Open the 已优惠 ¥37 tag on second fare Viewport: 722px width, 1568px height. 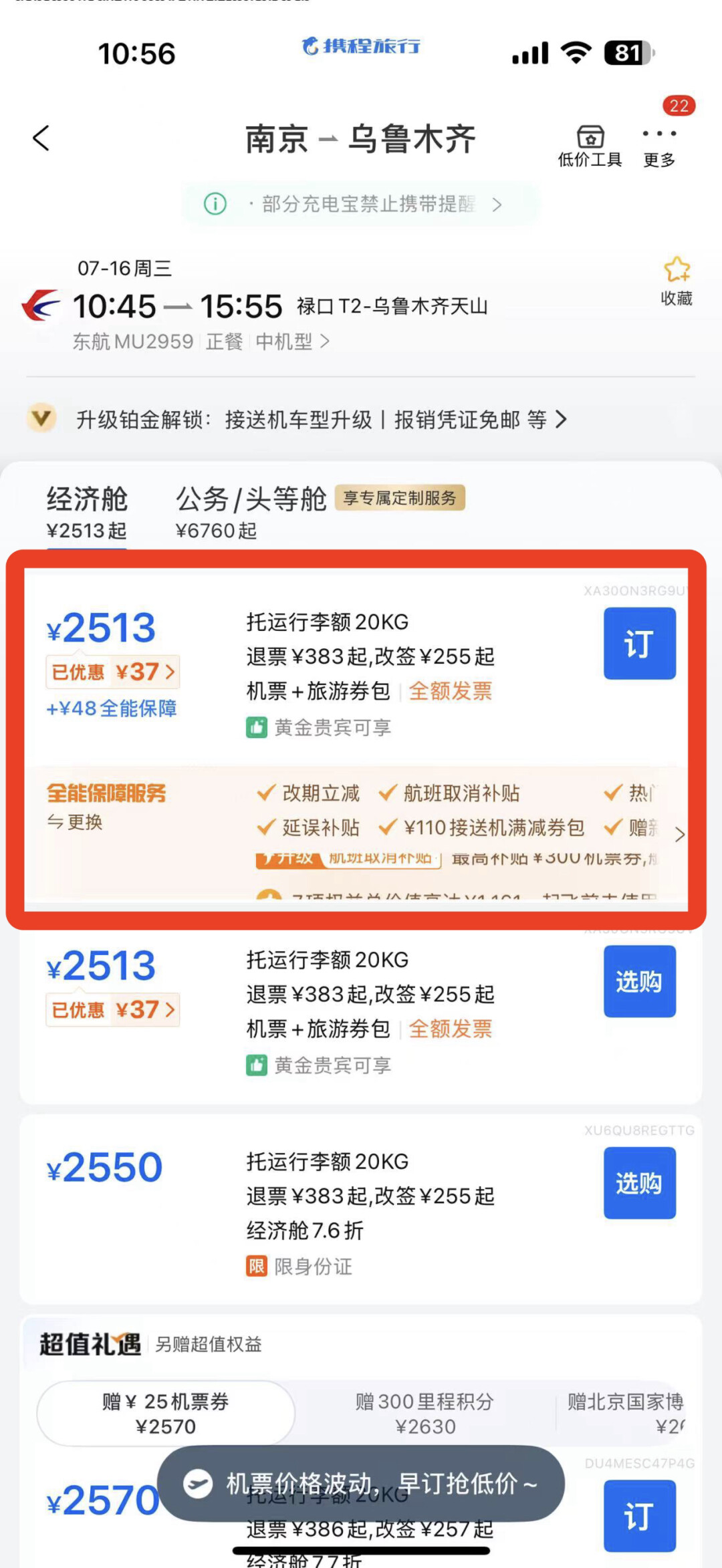pos(112,1009)
